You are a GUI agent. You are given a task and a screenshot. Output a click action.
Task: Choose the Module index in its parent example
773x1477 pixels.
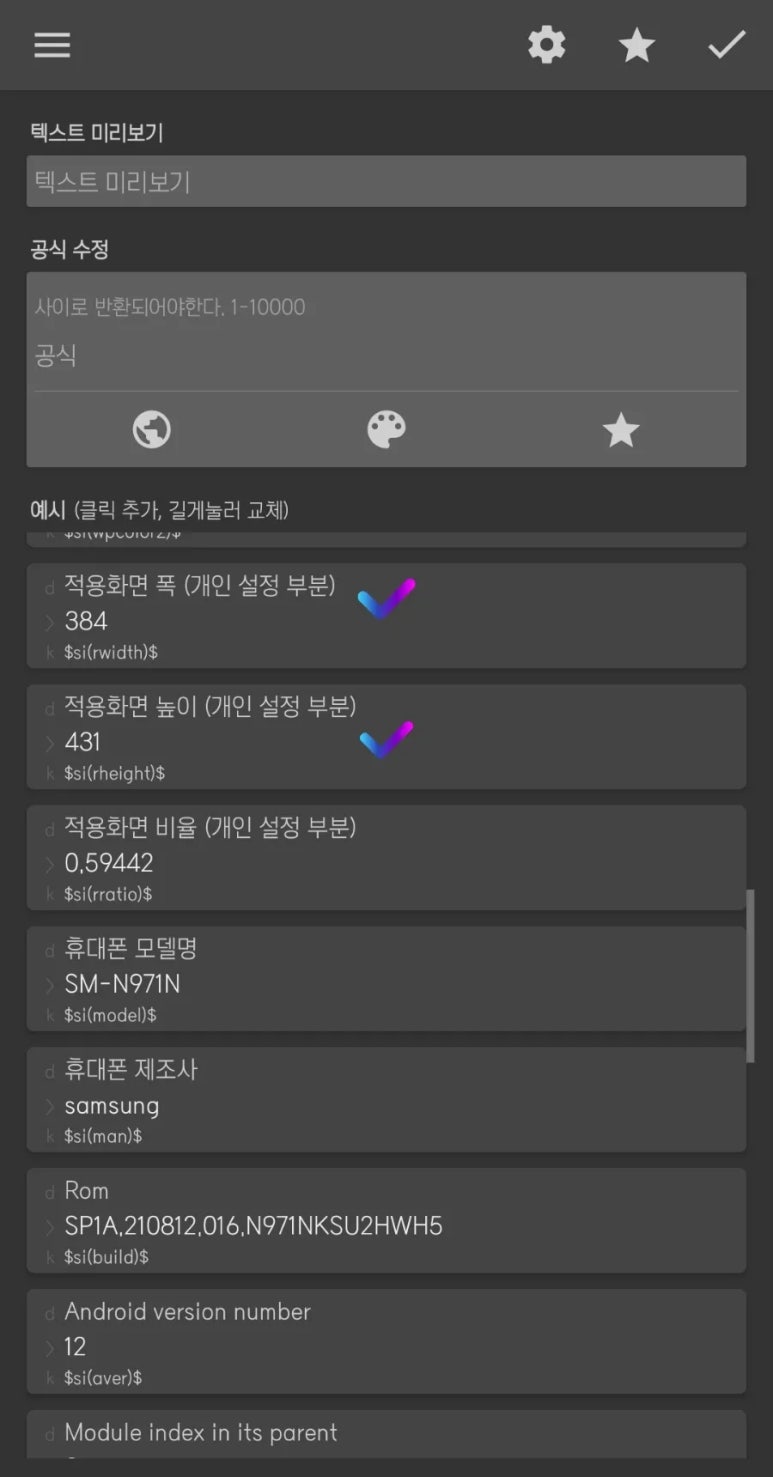click(x=385, y=1436)
